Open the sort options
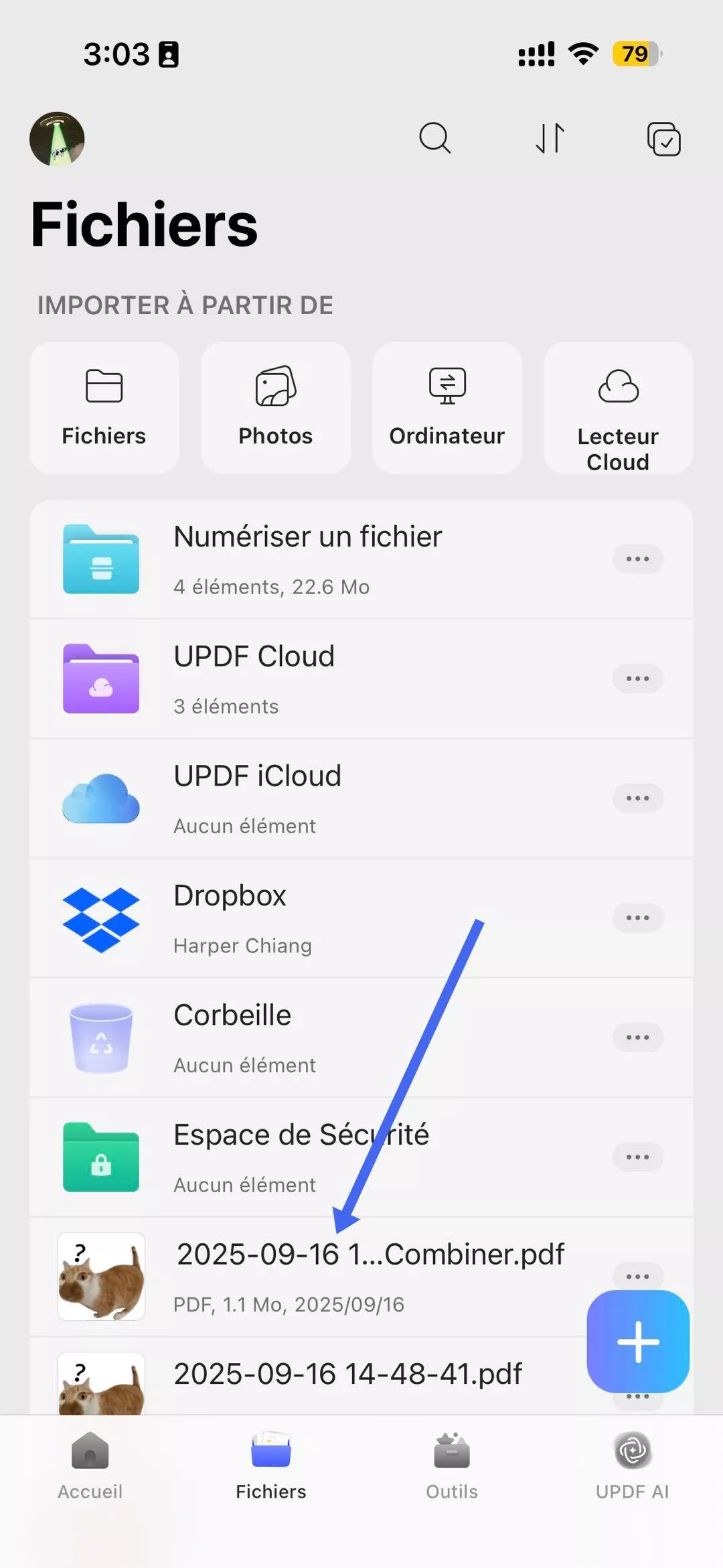The height and width of the screenshot is (1568, 723). coord(550,139)
